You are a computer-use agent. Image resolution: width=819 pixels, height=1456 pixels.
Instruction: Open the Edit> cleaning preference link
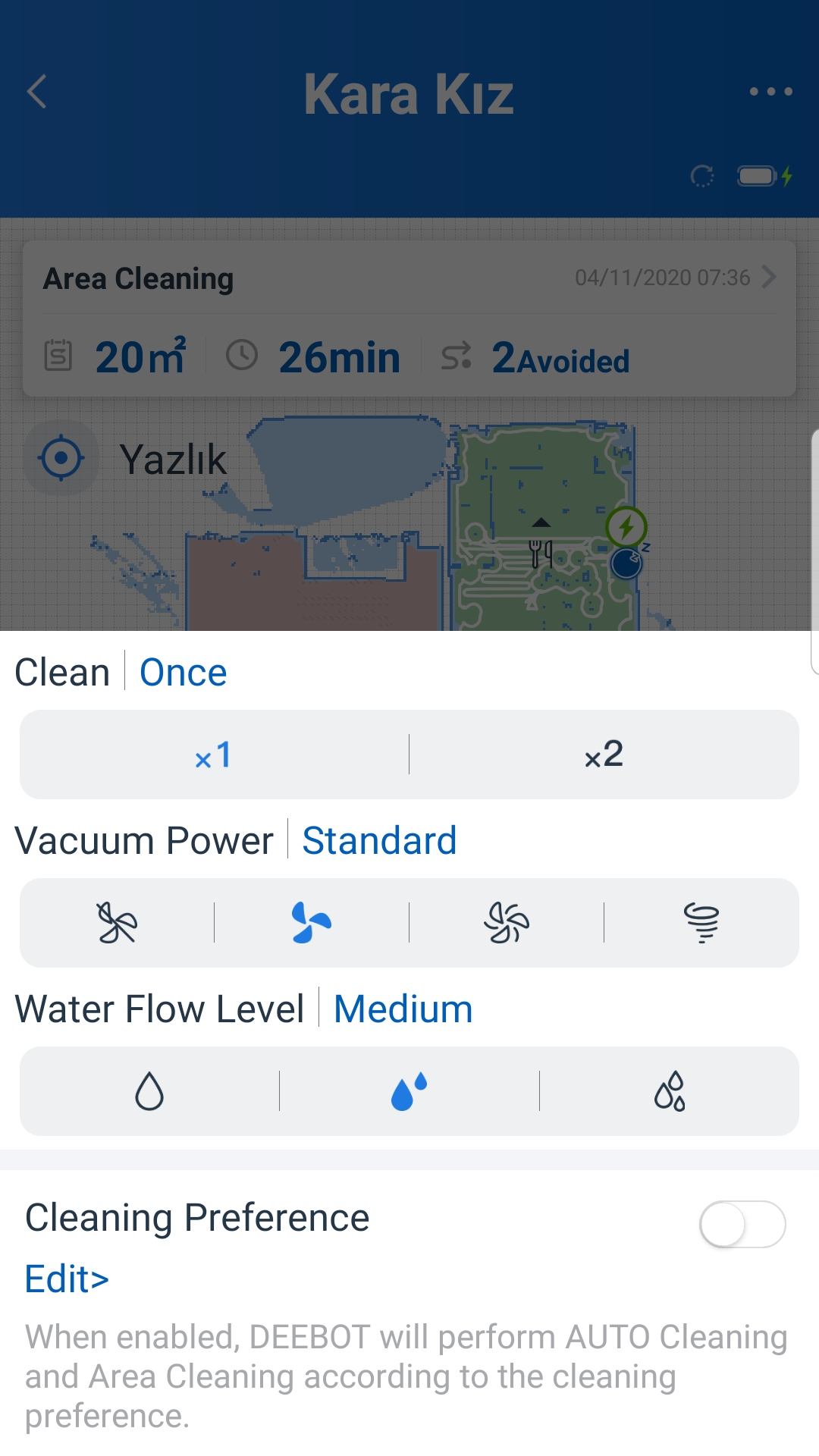click(x=67, y=1279)
